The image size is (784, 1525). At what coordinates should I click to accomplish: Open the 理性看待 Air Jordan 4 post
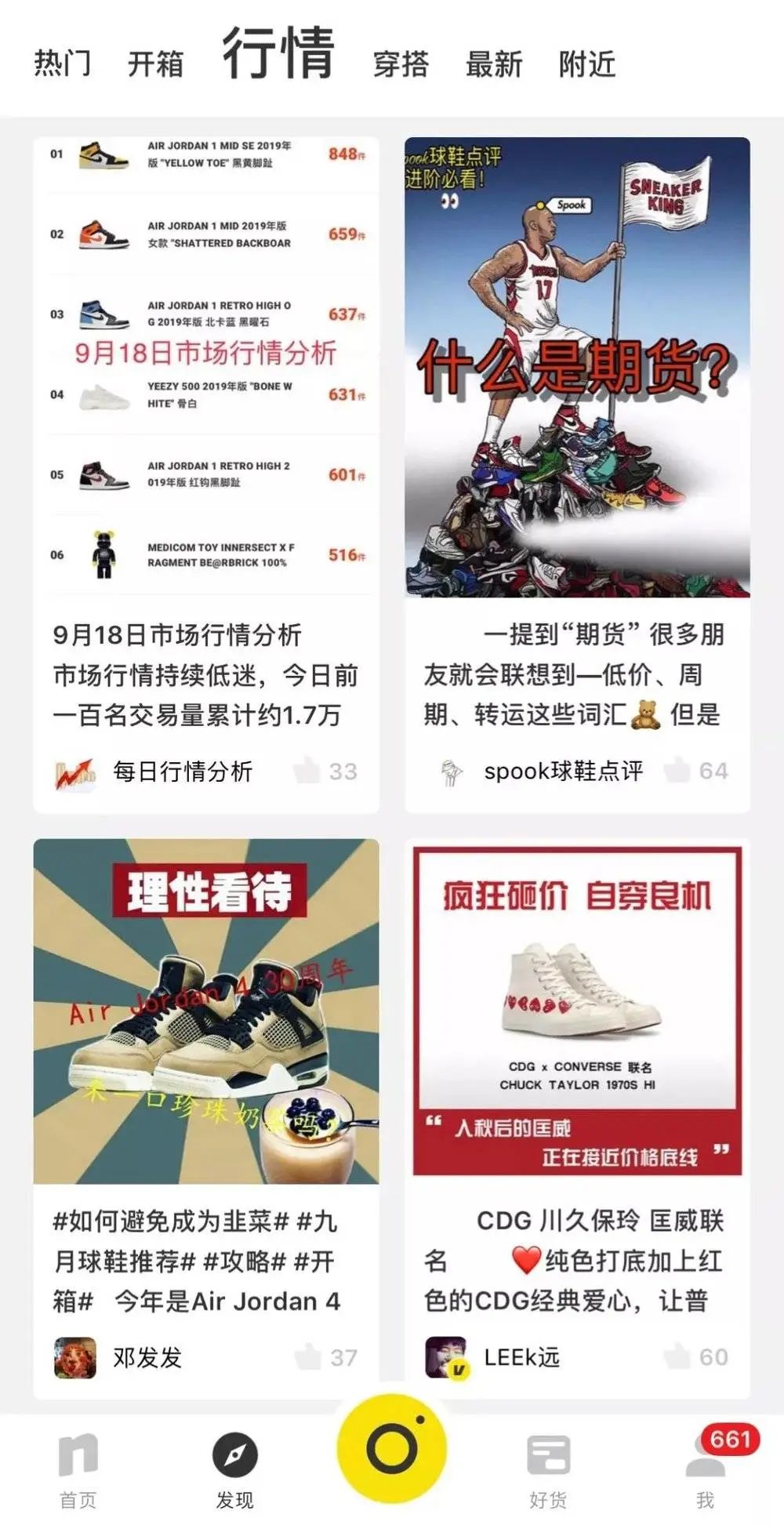tap(205, 1011)
